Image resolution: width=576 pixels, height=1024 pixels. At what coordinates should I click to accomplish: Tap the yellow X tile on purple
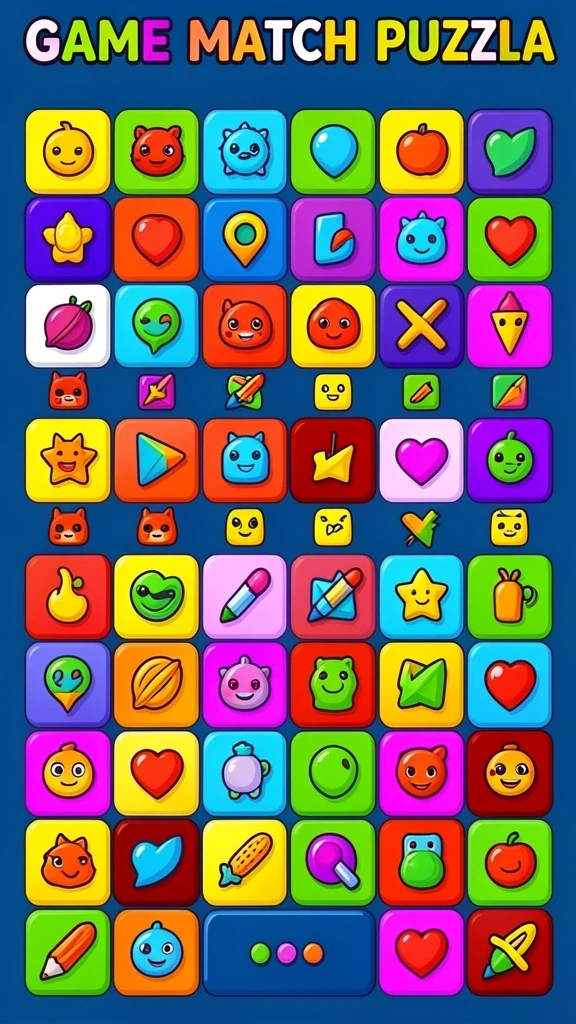[x=421, y=325]
